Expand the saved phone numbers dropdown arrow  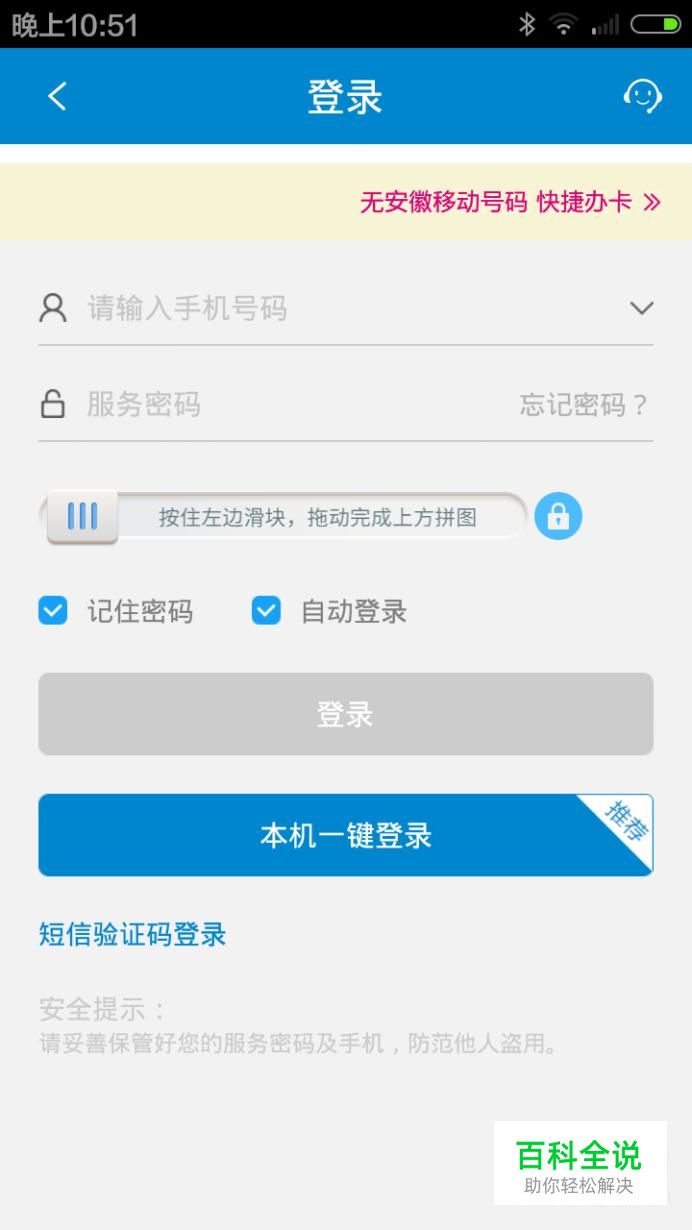[x=641, y=308]
